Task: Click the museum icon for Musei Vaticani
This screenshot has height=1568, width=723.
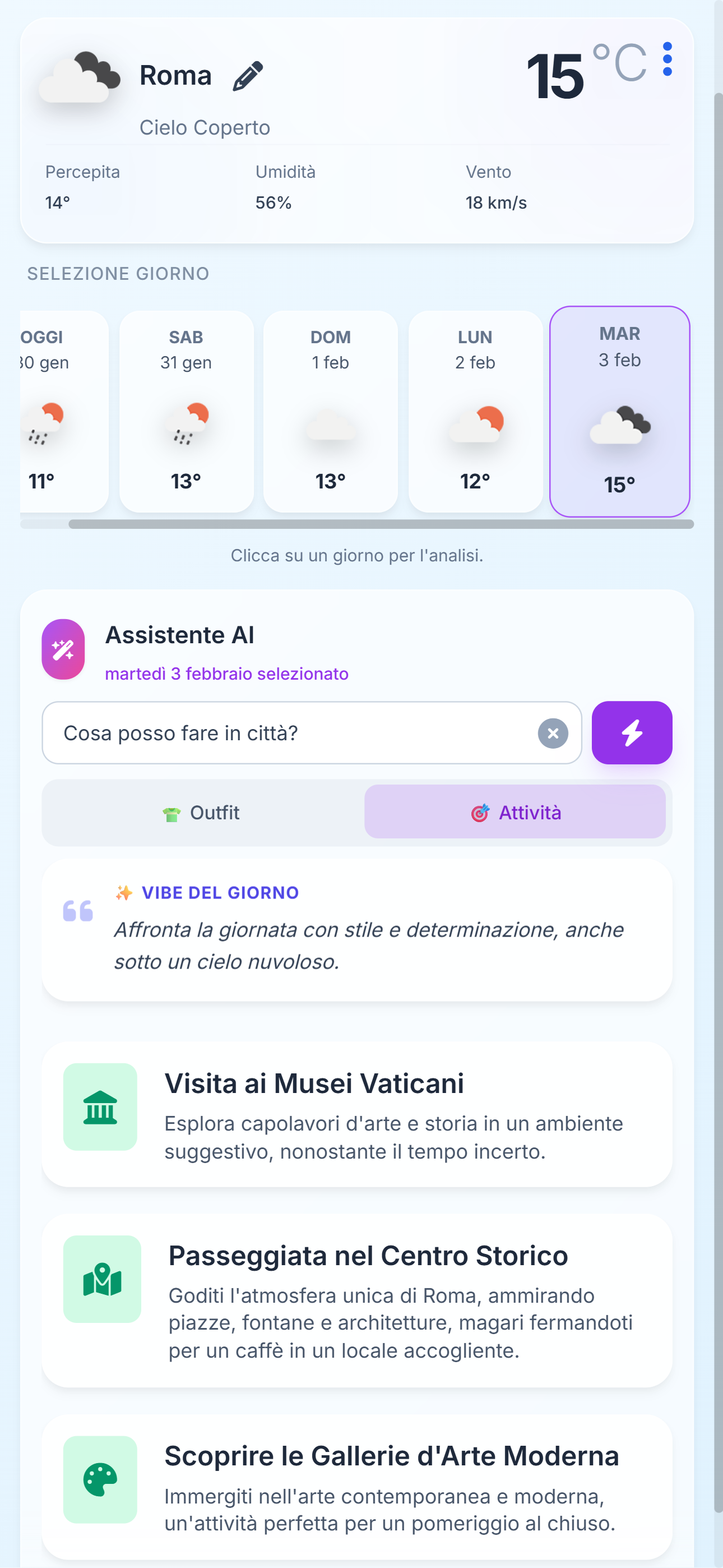Action: click(x=100, y=1107)
